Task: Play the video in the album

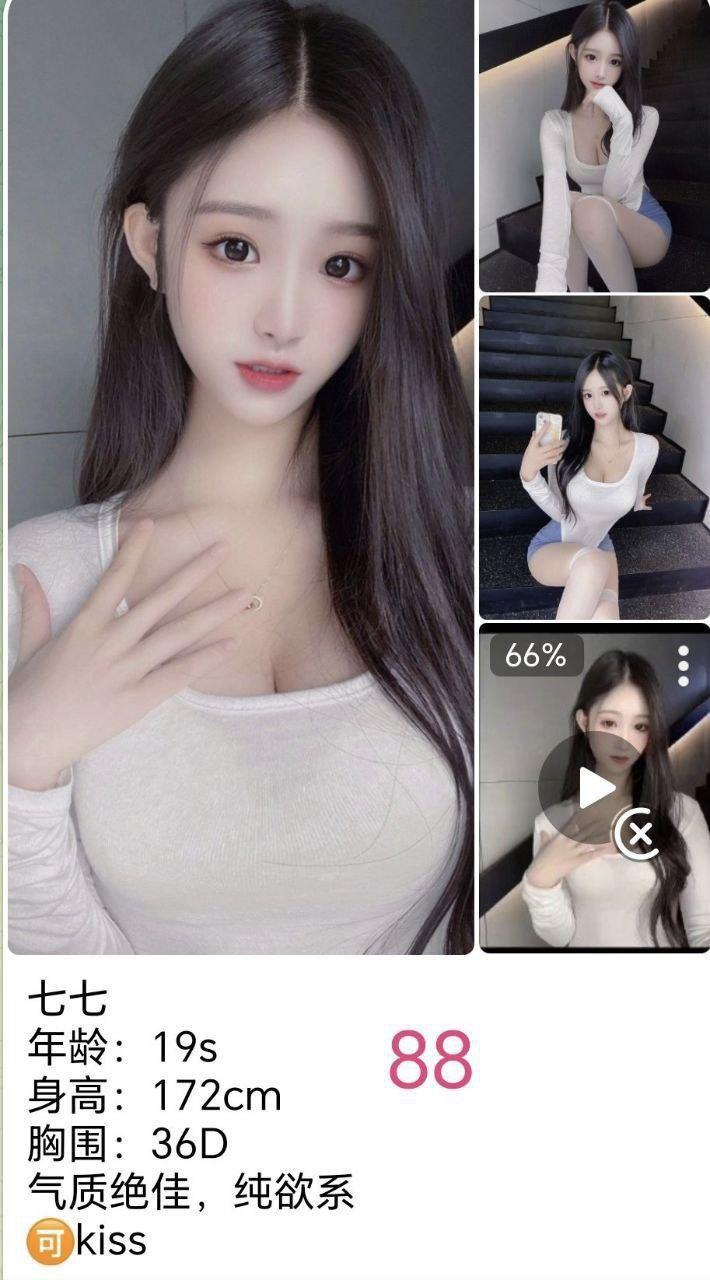Action: [x=593, y=789]
